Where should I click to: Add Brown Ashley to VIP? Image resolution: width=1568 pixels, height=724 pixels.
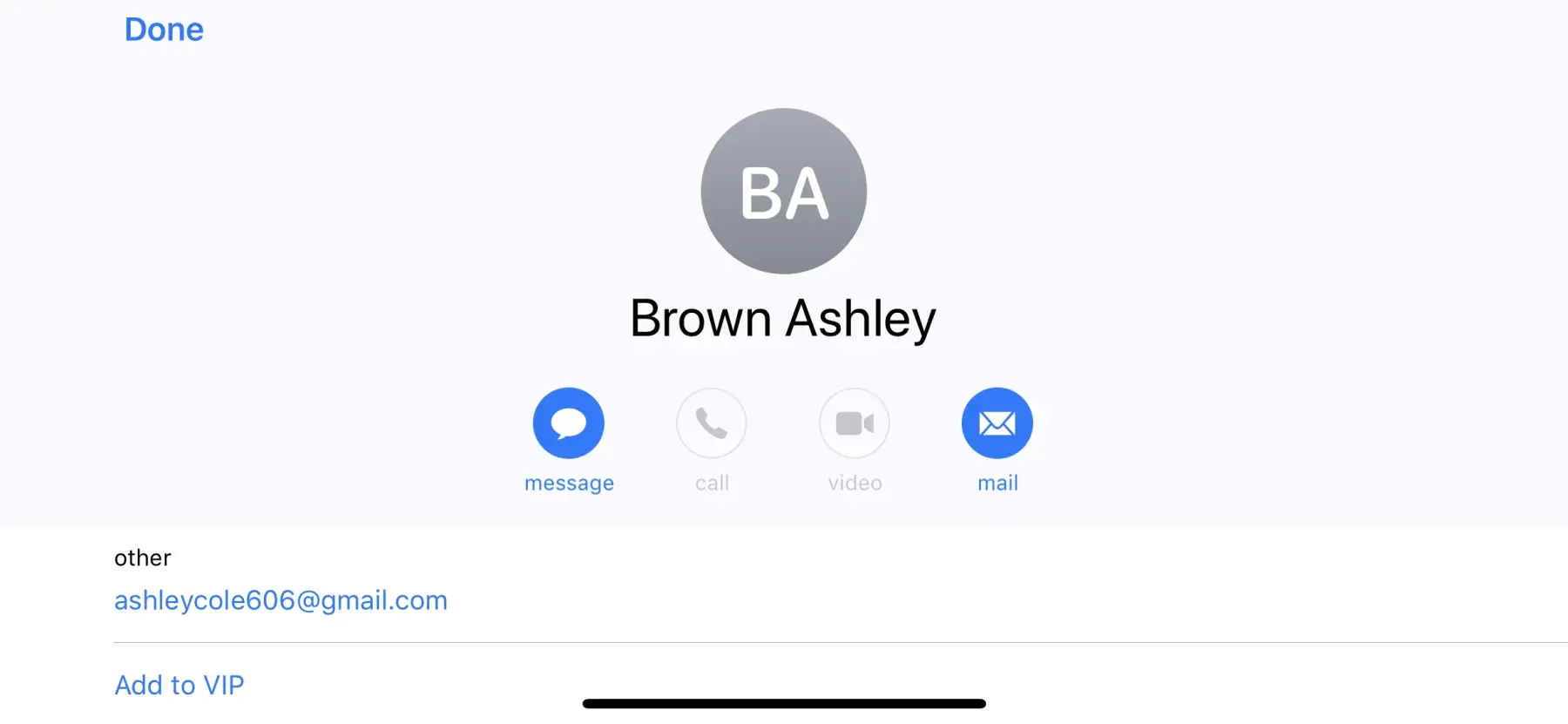click(179, 685)
